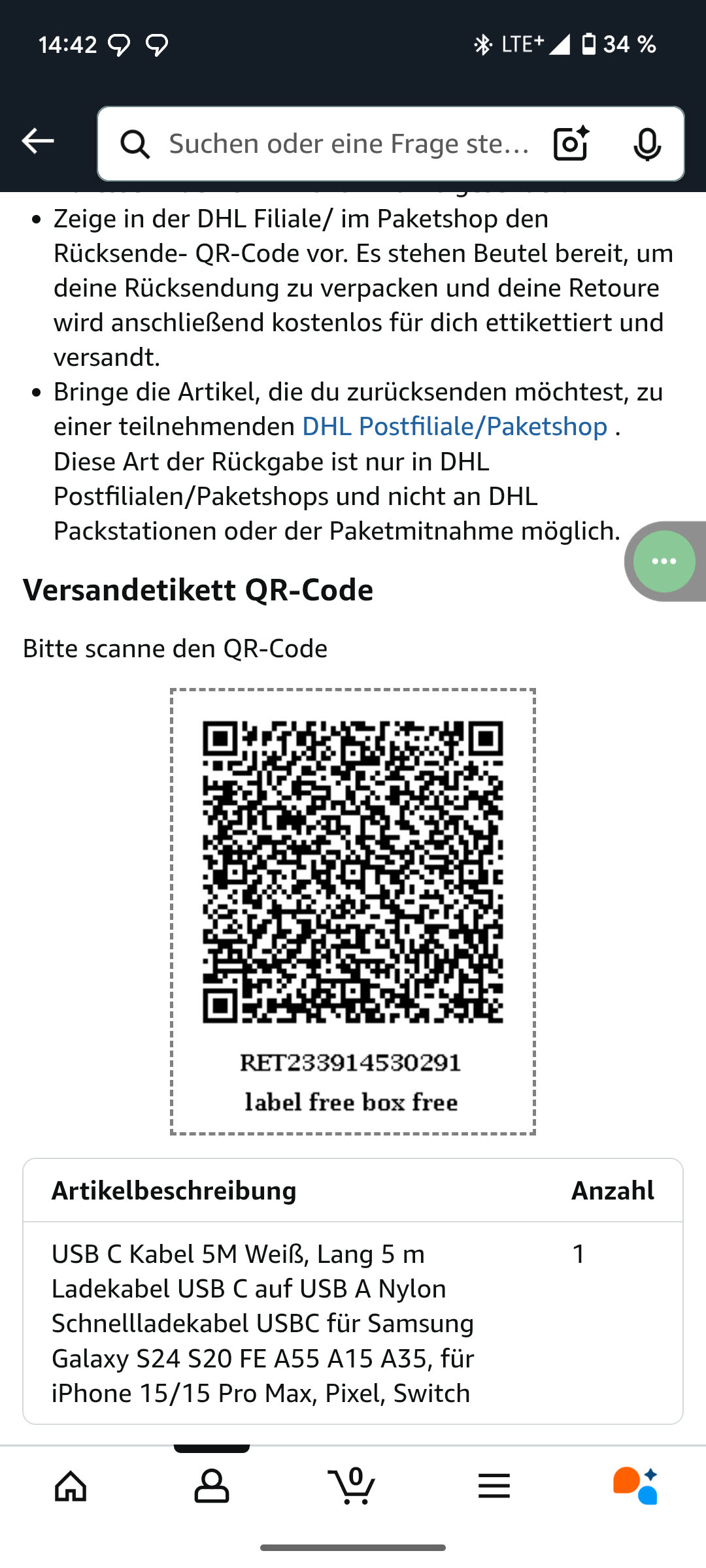Open the green floating three-dots button

pos(664,561)
